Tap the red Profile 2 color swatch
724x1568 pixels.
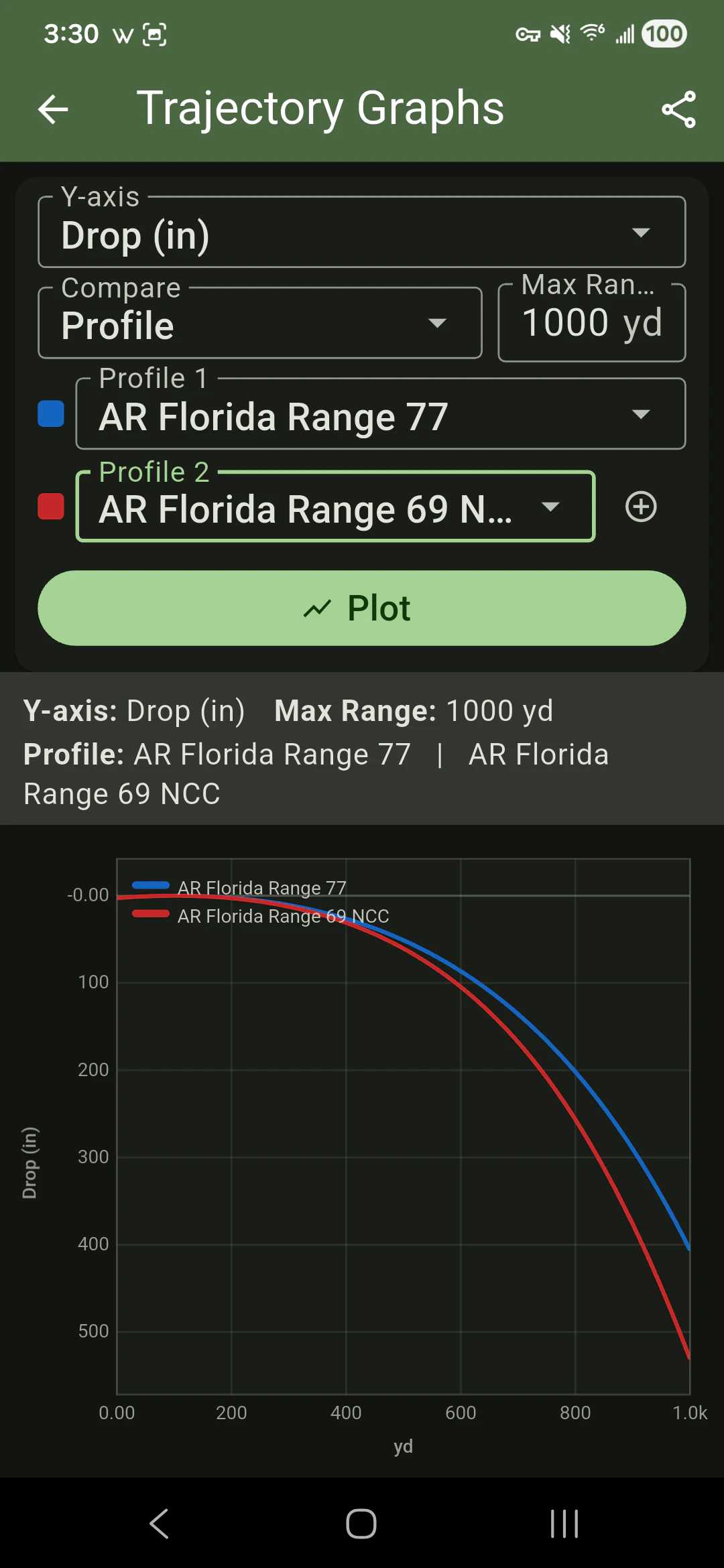pyautogui.click(x=51, y=507)
